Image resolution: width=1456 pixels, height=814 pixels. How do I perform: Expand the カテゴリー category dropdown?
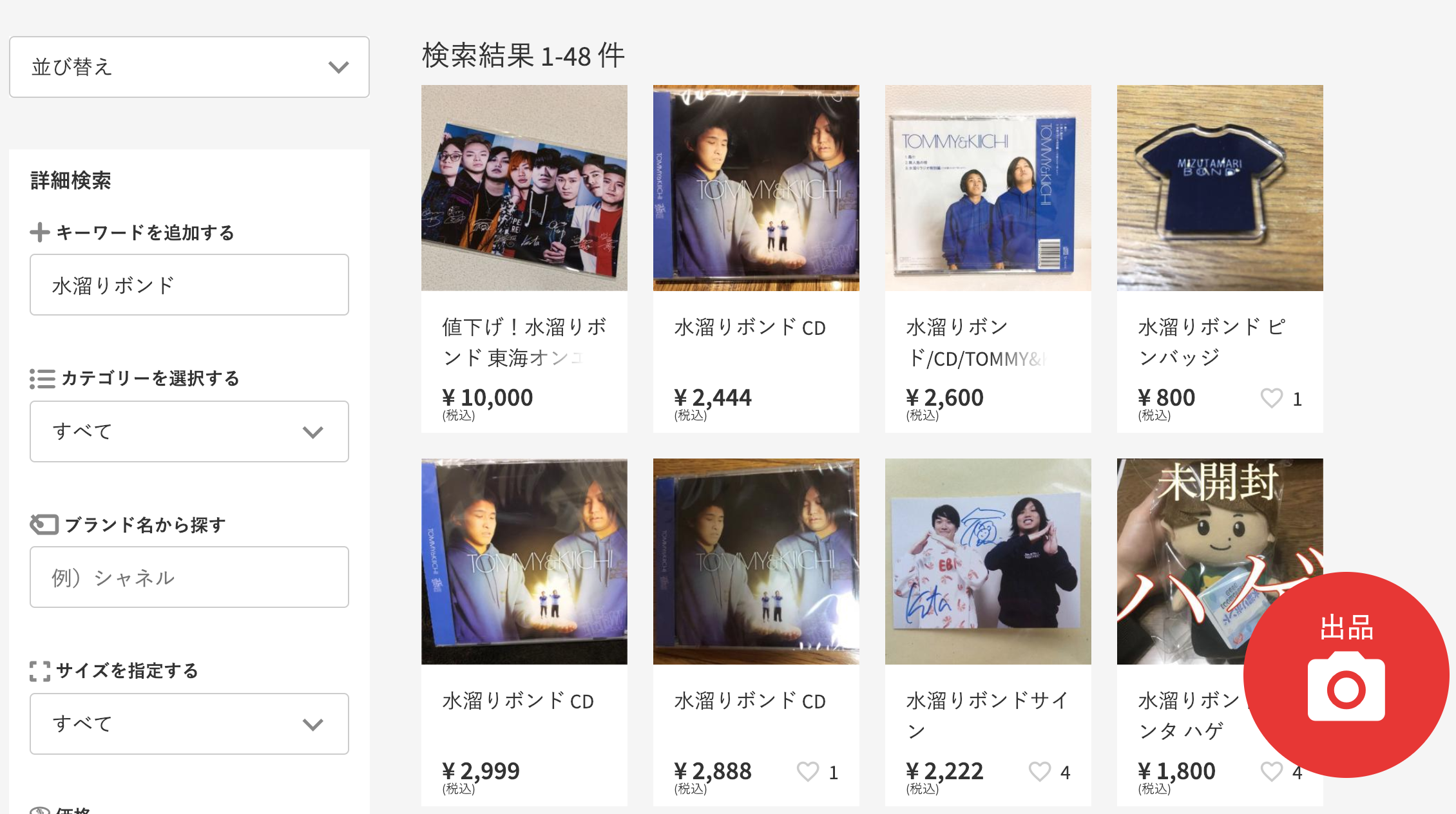[189, 431]
